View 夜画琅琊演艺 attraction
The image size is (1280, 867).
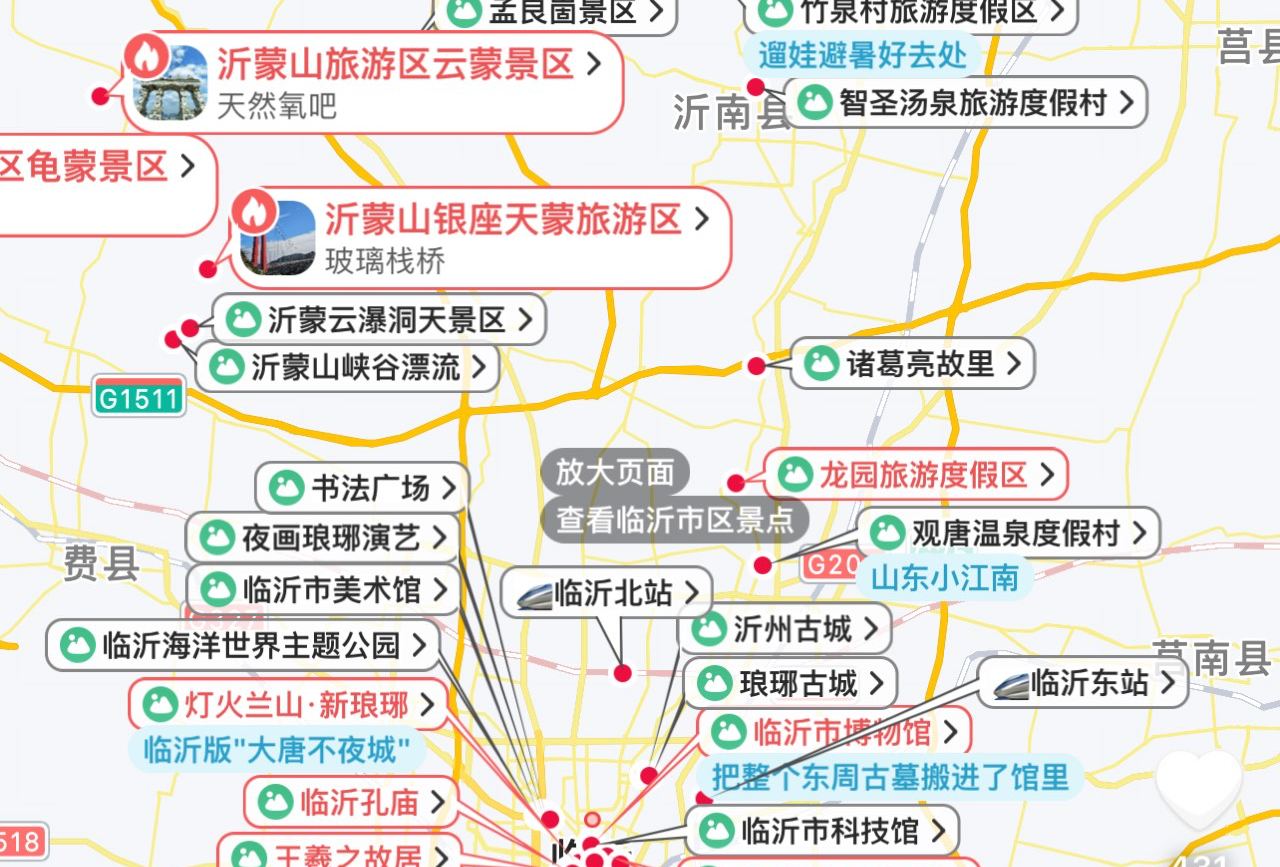(x=330, y=538)
